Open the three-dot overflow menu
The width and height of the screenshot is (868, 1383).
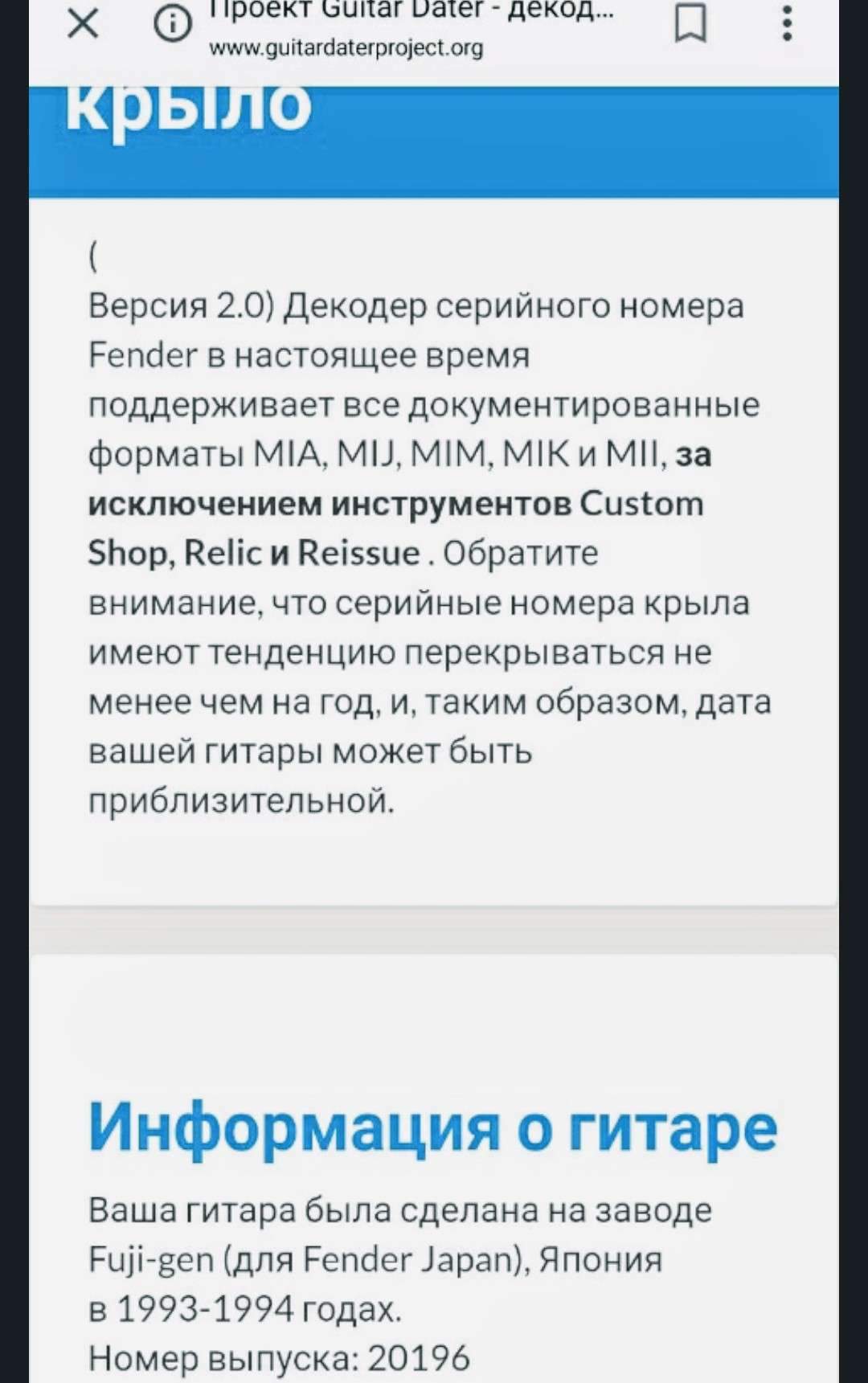click(x=787, y=23)
